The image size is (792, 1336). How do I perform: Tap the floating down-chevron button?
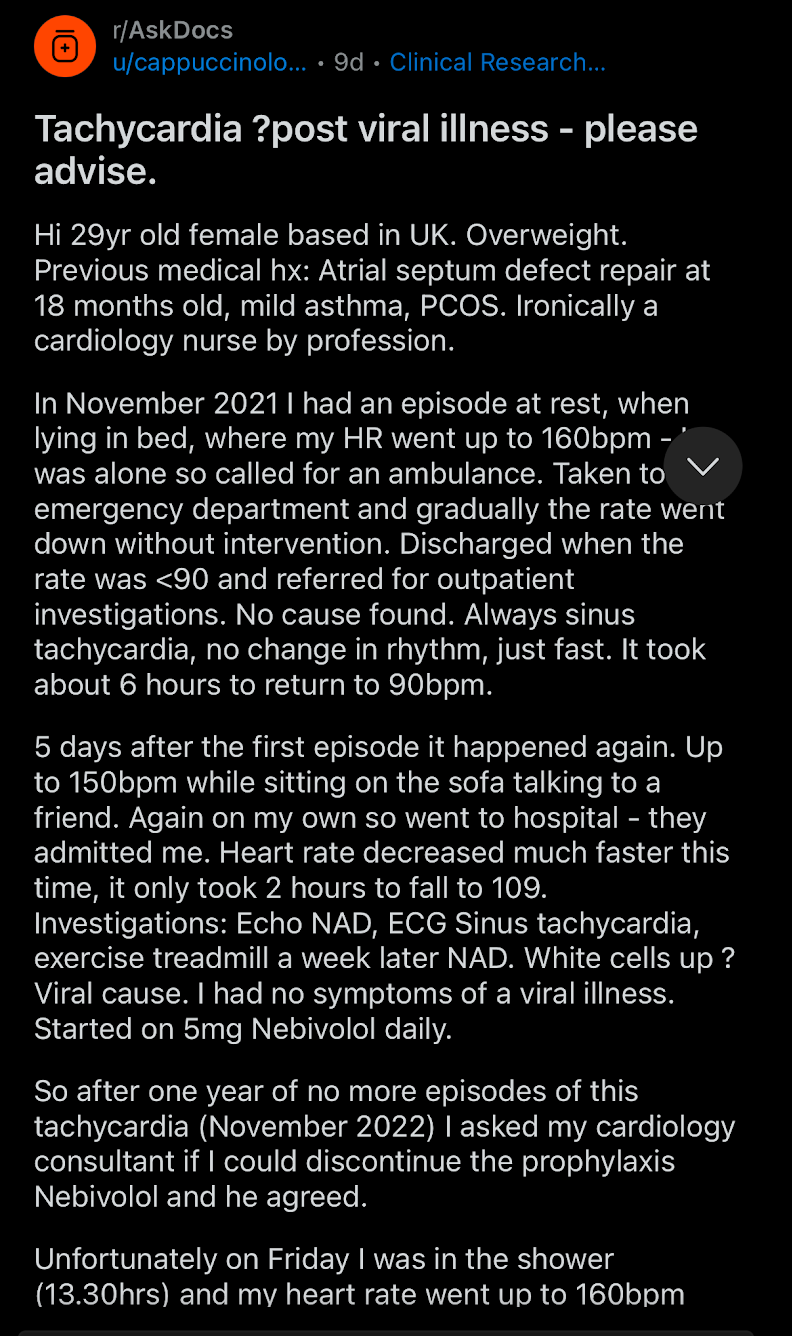pyautogui.click(x=704, y=466)
